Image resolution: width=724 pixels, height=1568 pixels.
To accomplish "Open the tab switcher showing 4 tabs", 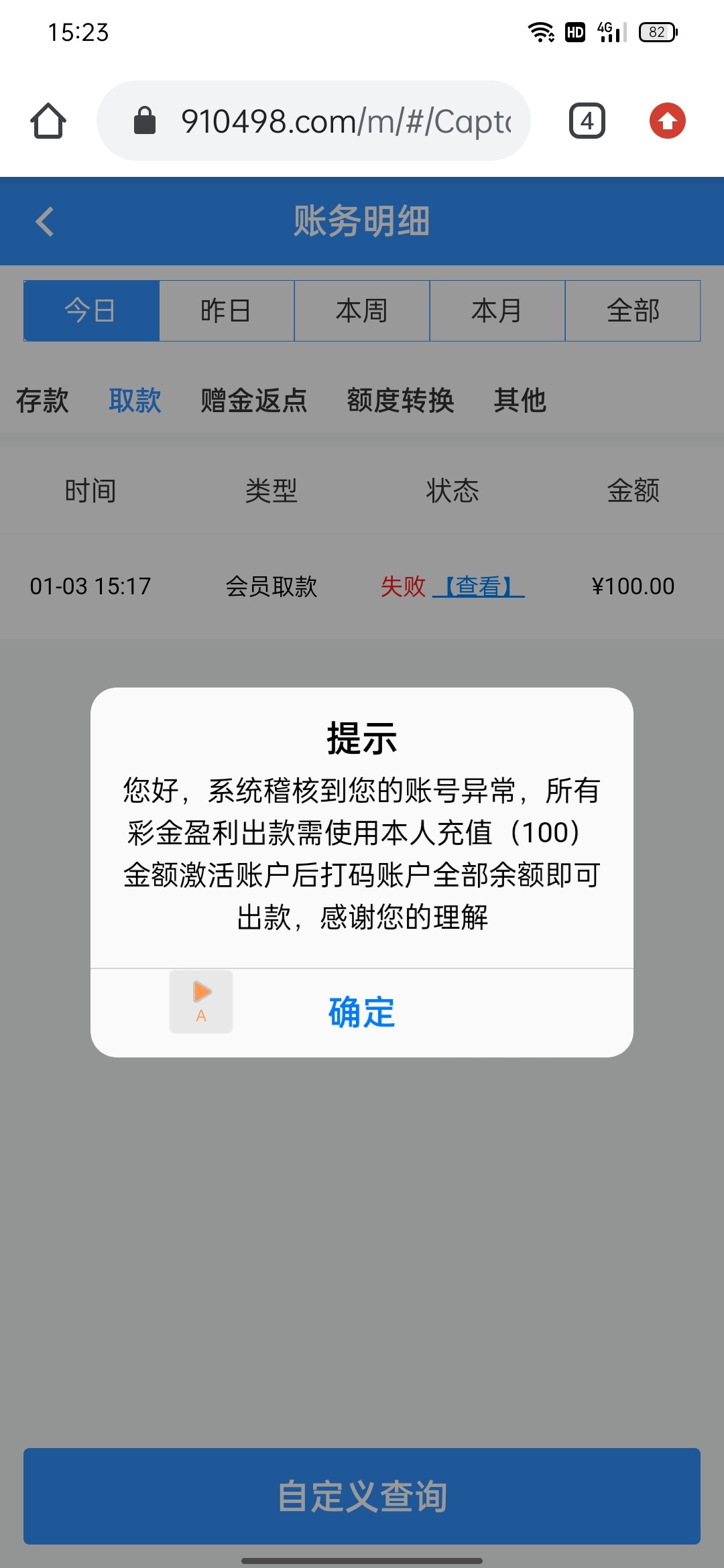I will pyautogui.click(x=586, y=121).
